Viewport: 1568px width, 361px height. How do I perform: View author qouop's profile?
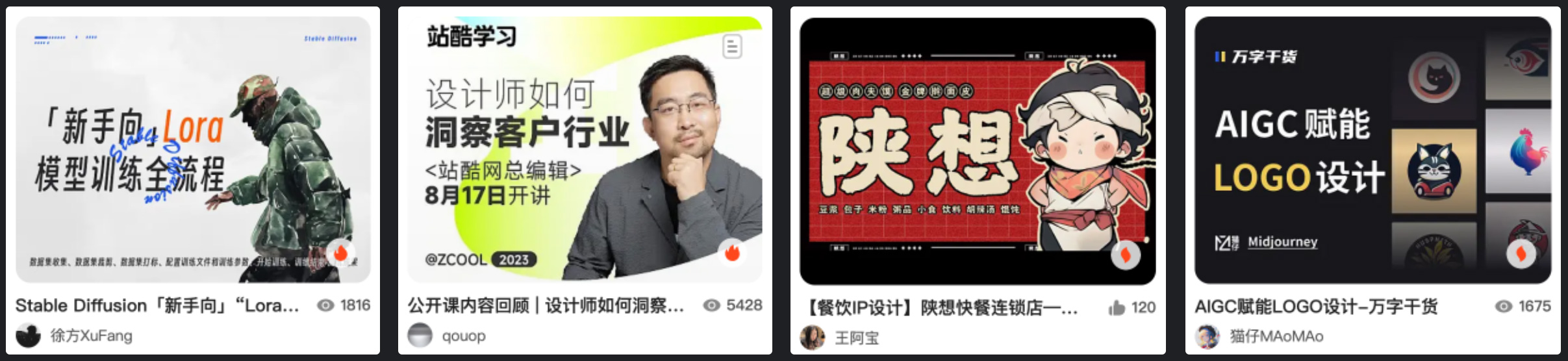pyautogui.click(x=463, y=336)
